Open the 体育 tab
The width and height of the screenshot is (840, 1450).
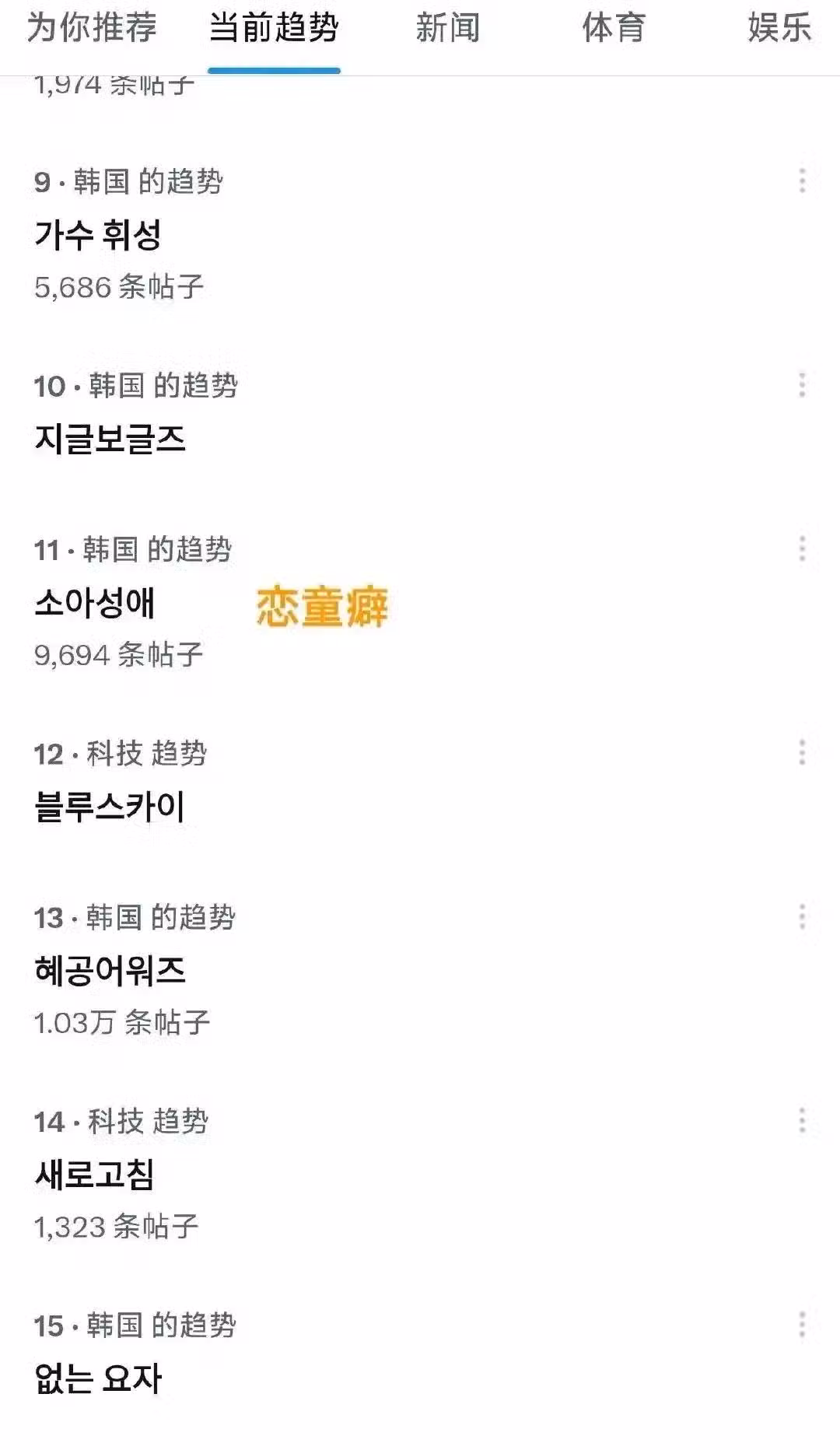pos(614,29)
